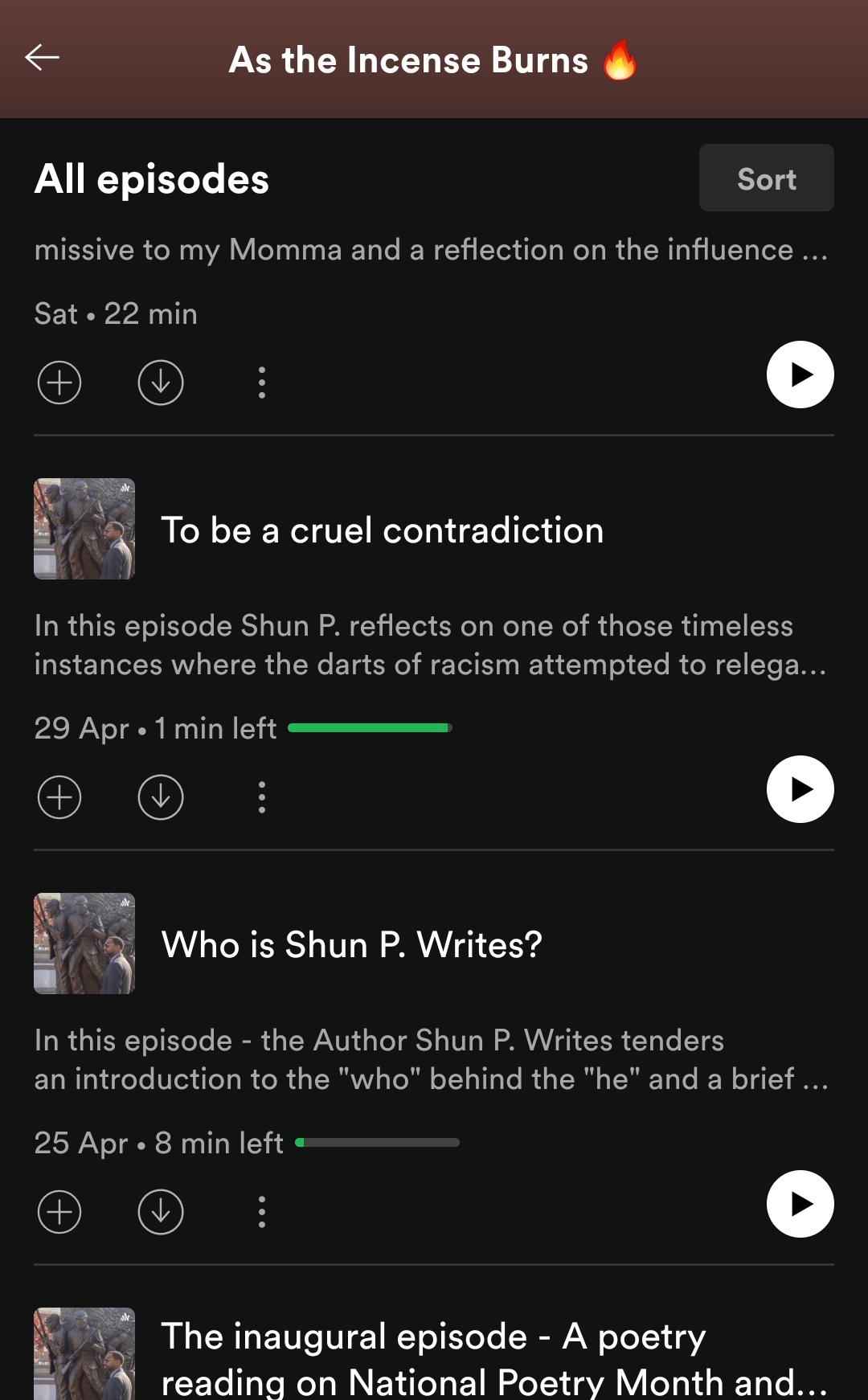The image size is (868, 1400).
Task: Open episode To be a cruel contradiction
Action: point(383,530)
